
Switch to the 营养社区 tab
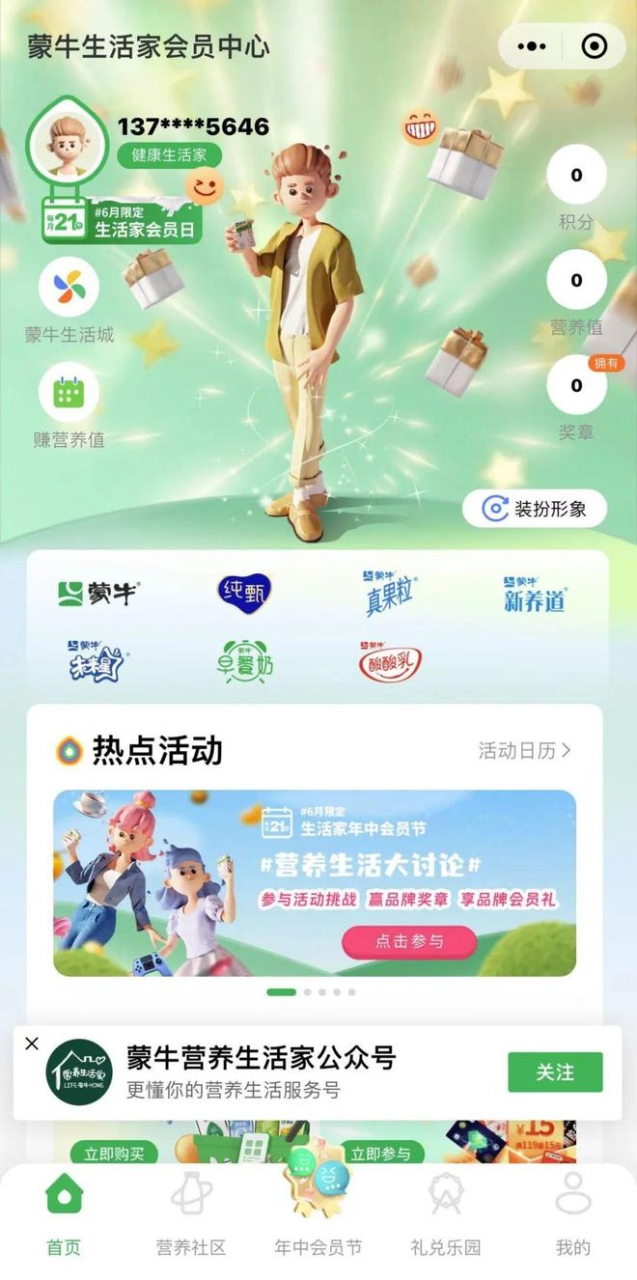pos(191,1215)
